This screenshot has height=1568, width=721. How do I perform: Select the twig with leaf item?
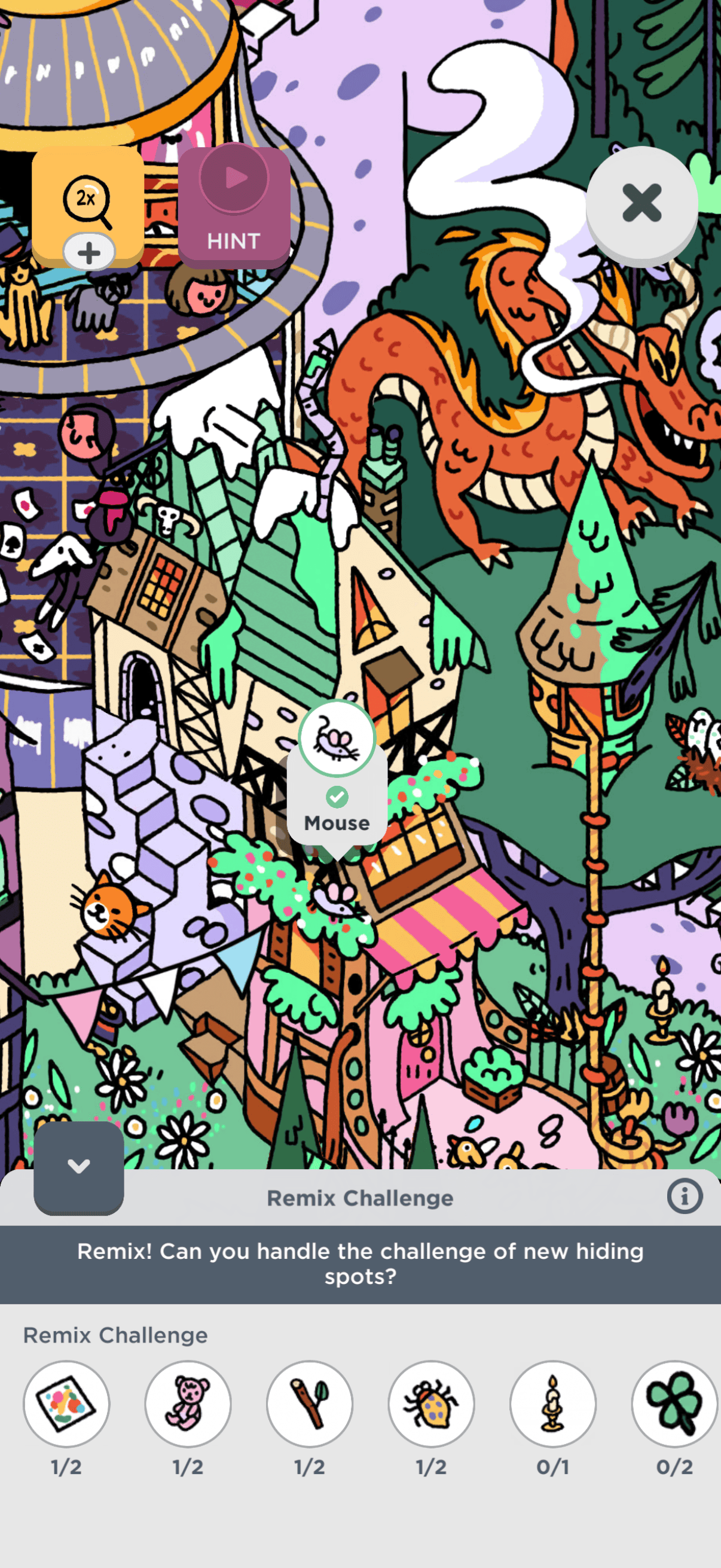click(x=310, y=1404)
